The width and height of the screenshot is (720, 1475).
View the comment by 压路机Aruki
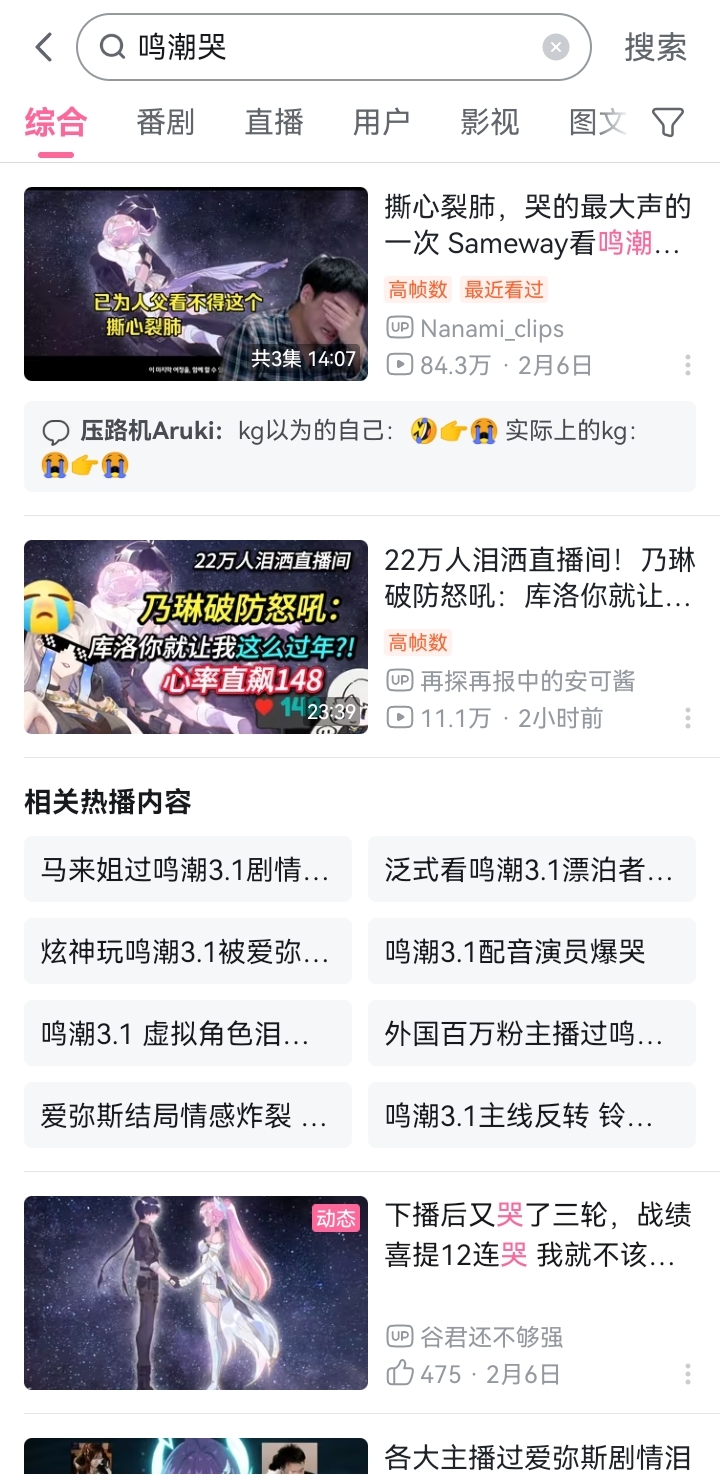click(359, 447)
